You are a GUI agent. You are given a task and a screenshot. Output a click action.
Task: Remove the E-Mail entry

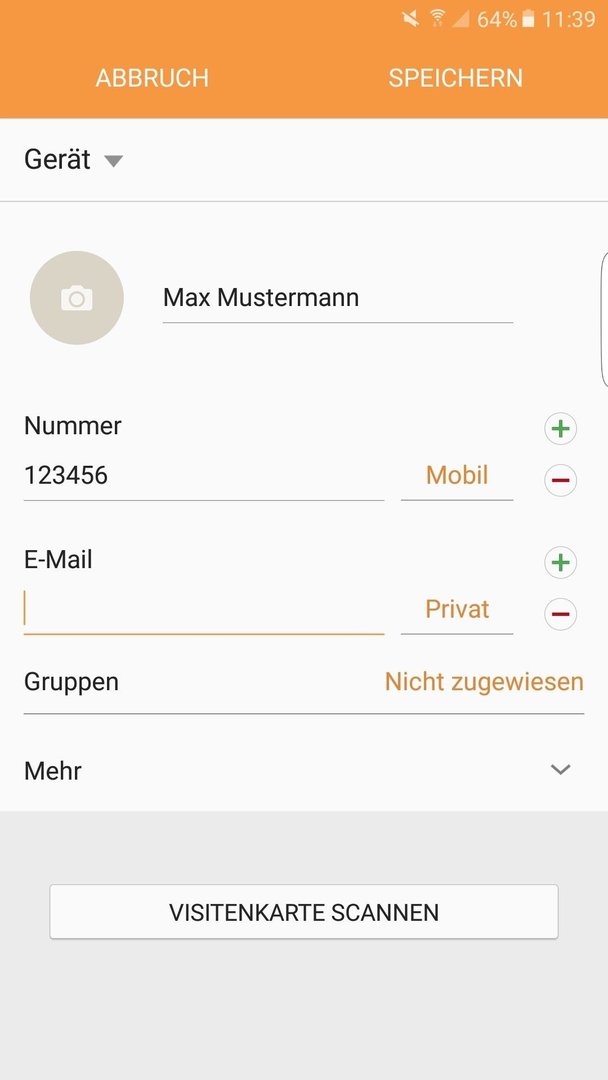pos(560,614)
